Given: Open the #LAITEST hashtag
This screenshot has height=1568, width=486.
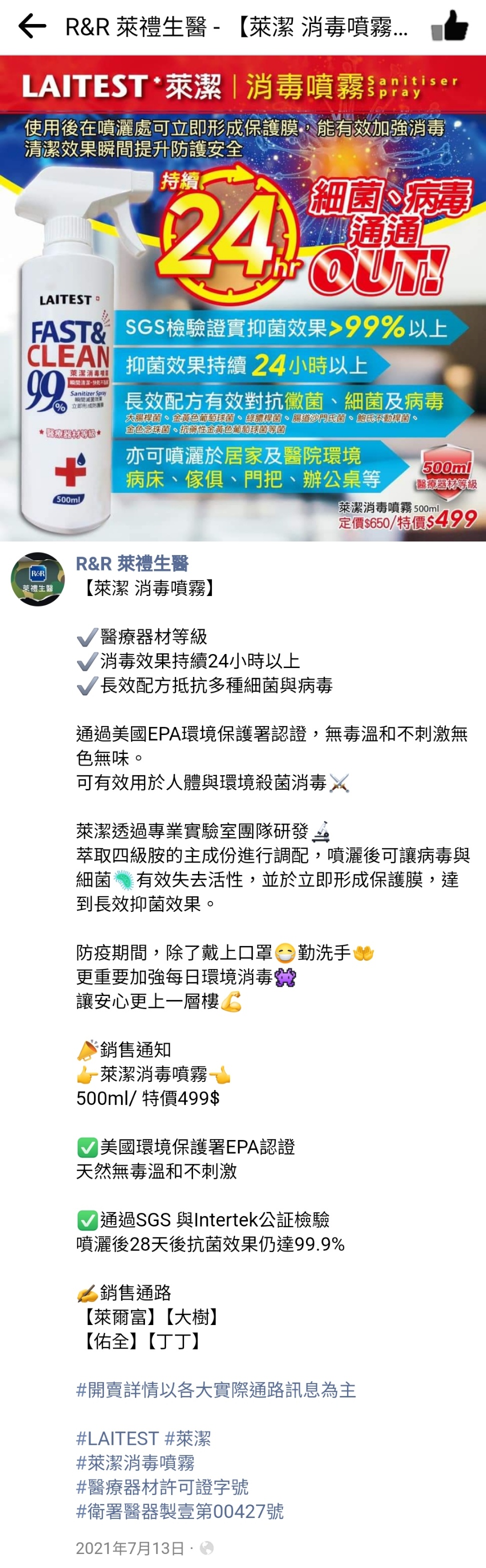Looking at the screenshot, I should click(x=117, y=1438).
